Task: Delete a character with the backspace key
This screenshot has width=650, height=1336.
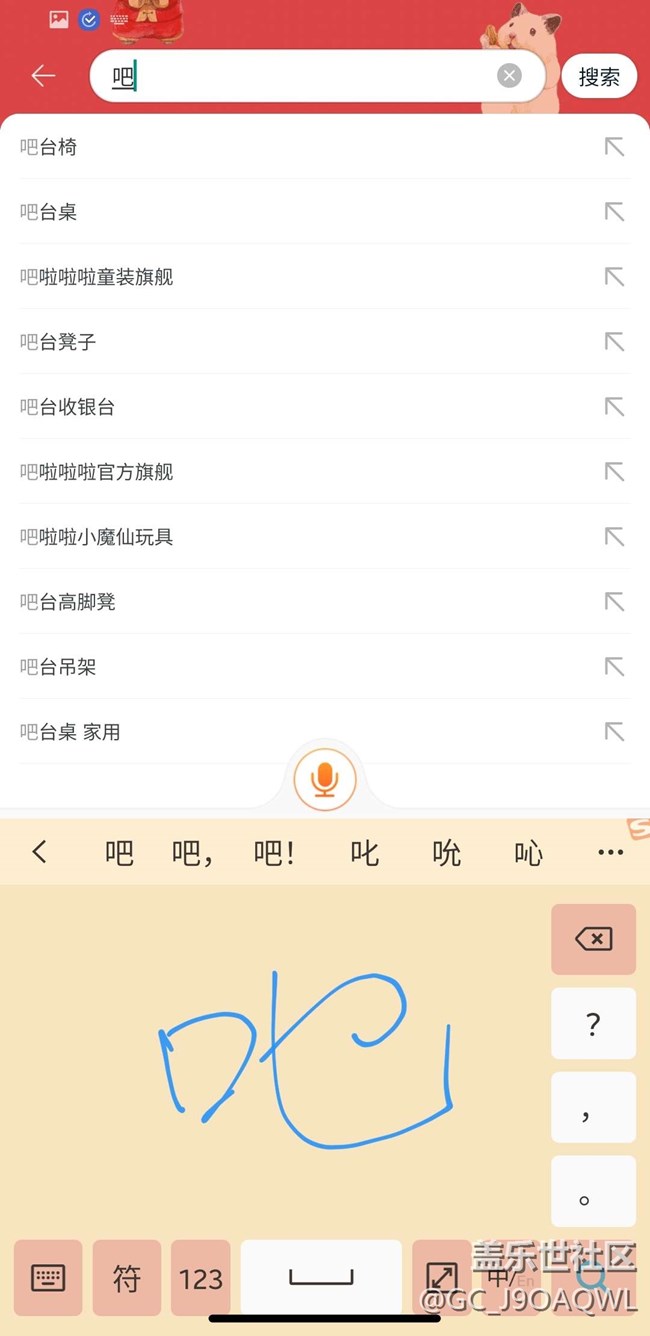Action: pos(593,939)
